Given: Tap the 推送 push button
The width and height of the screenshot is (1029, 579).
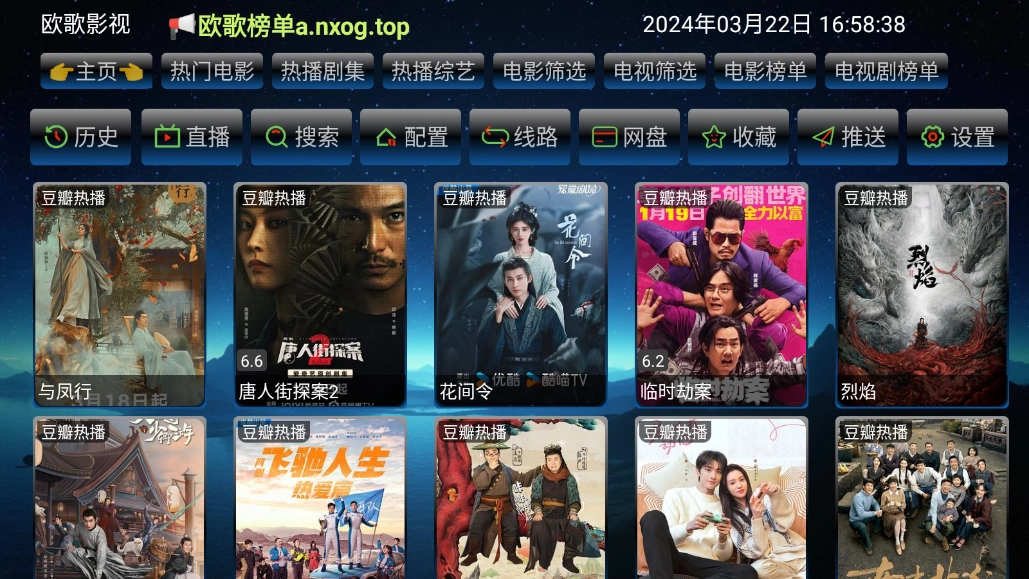Looking at the screenshot, I should point(848,137).
